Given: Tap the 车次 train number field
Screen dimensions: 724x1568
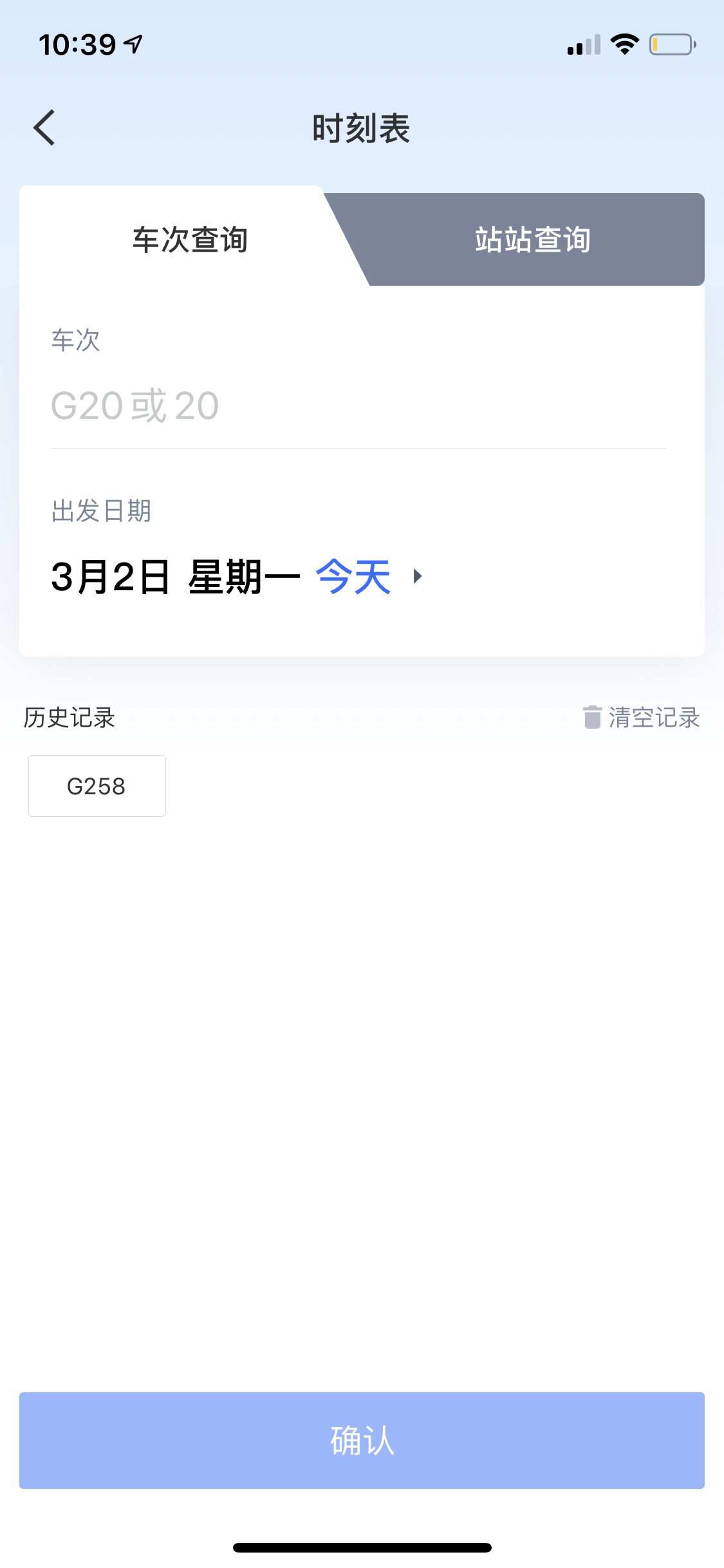Looking at the screenshot, I should pos(358,406).
